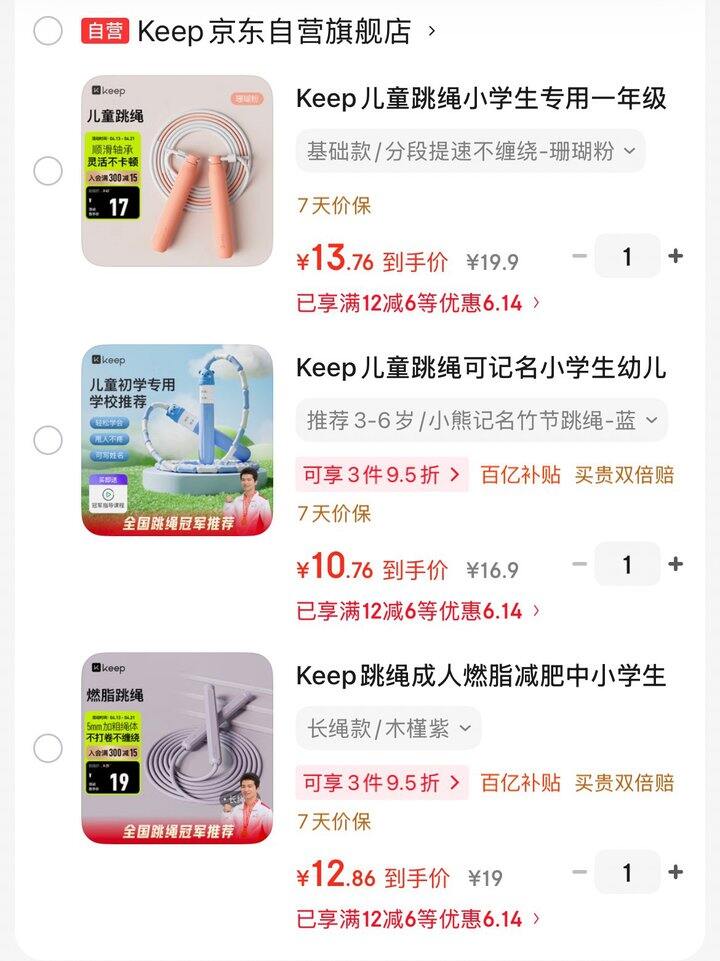The image size is (720, 961).
Task: Change the 珊瑚粉 style option
Action: 470,151
